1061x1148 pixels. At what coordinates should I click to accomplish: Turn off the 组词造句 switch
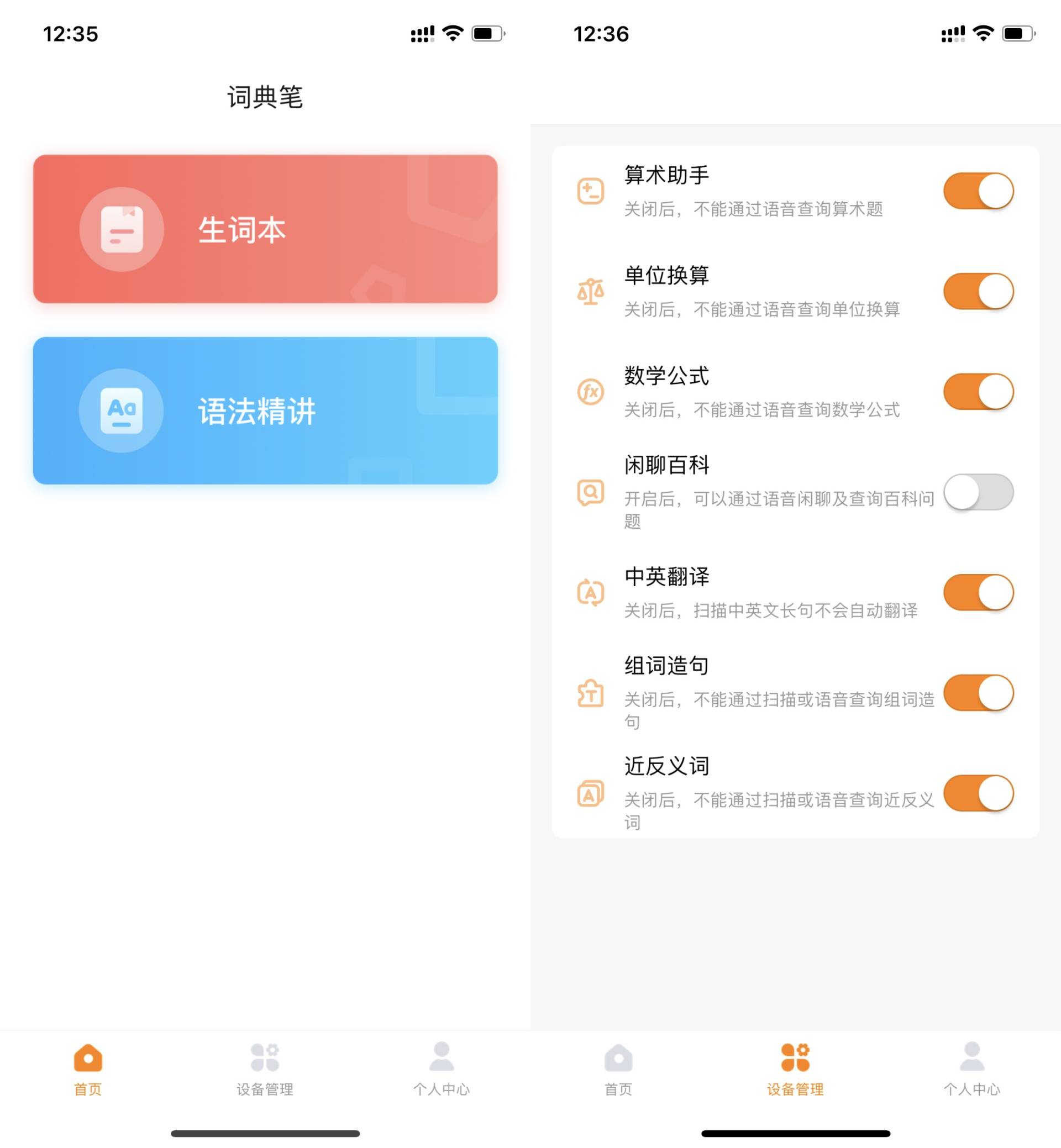(978, 693)
